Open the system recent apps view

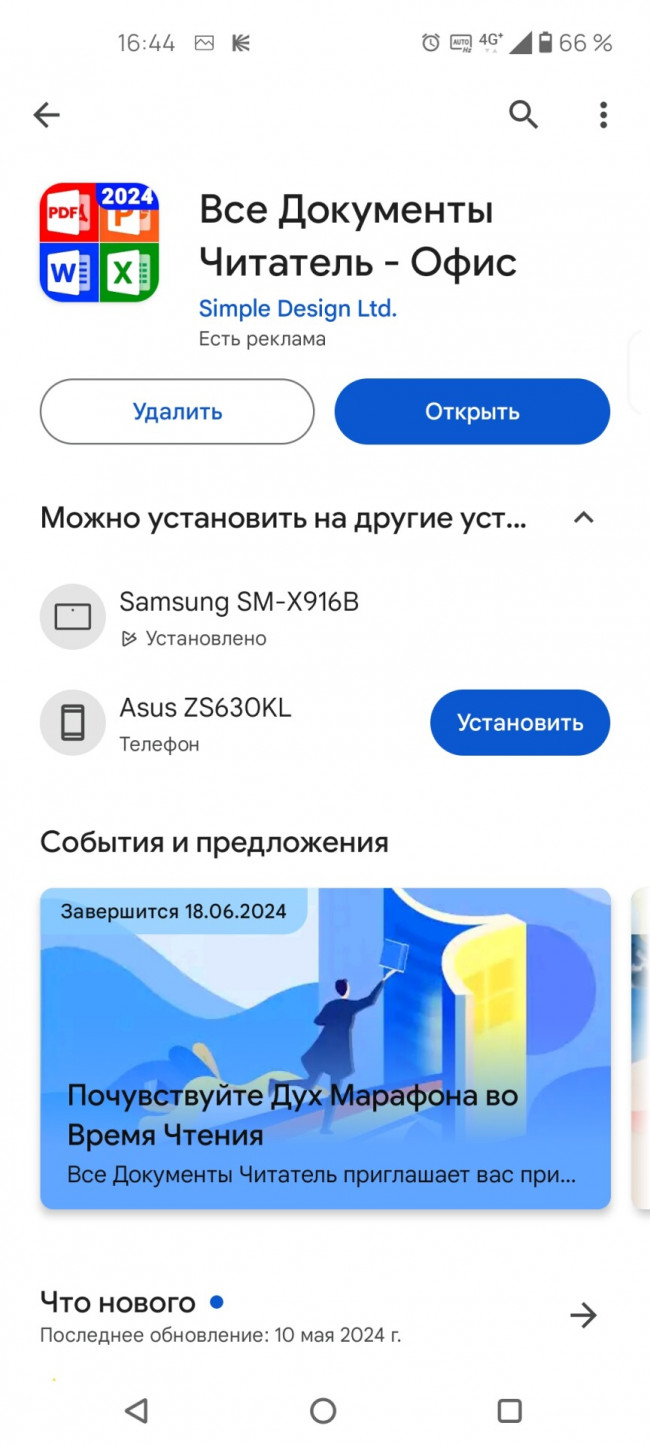[x=509, y=1411]
